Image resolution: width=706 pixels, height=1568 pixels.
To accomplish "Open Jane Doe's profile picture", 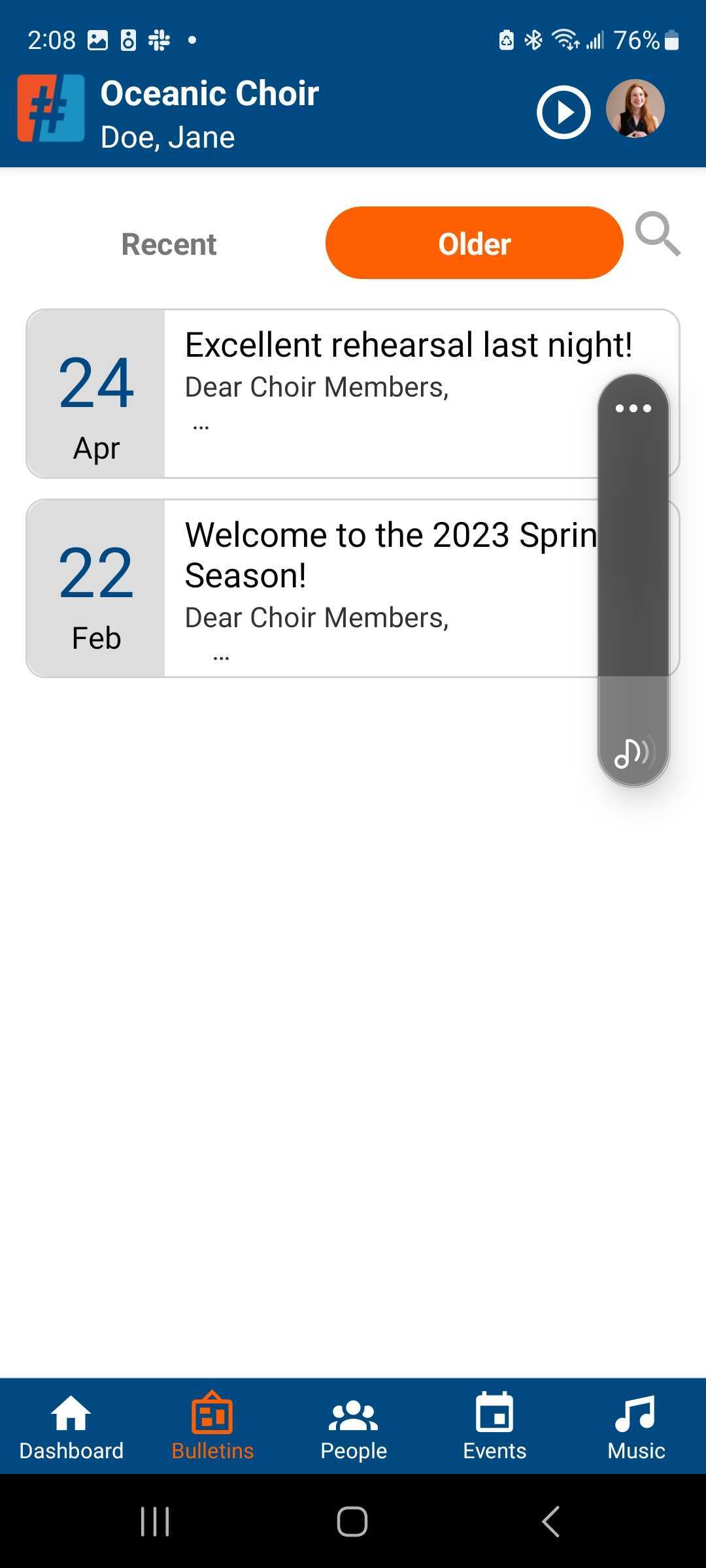I will point(635,109).
